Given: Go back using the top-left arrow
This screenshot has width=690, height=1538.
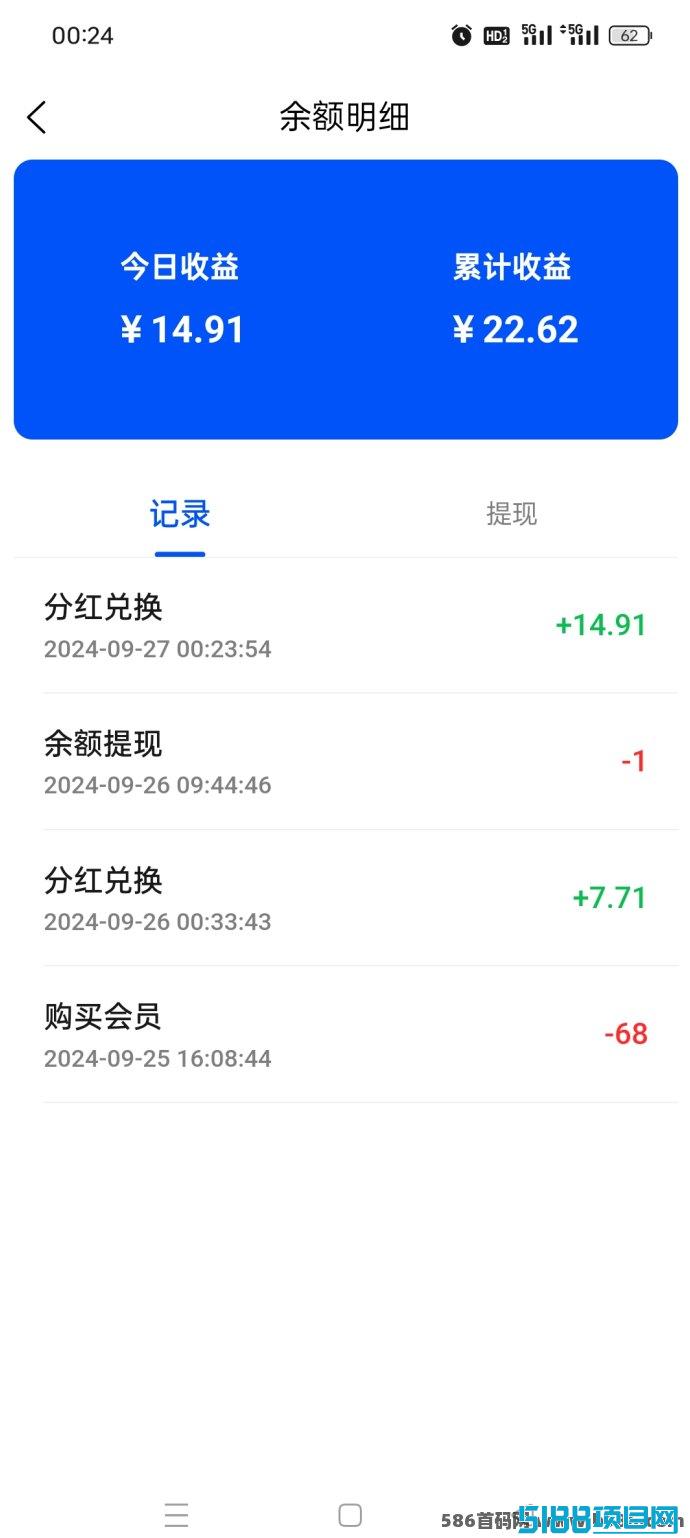Looking at the screenshot, I should [36, 117].
